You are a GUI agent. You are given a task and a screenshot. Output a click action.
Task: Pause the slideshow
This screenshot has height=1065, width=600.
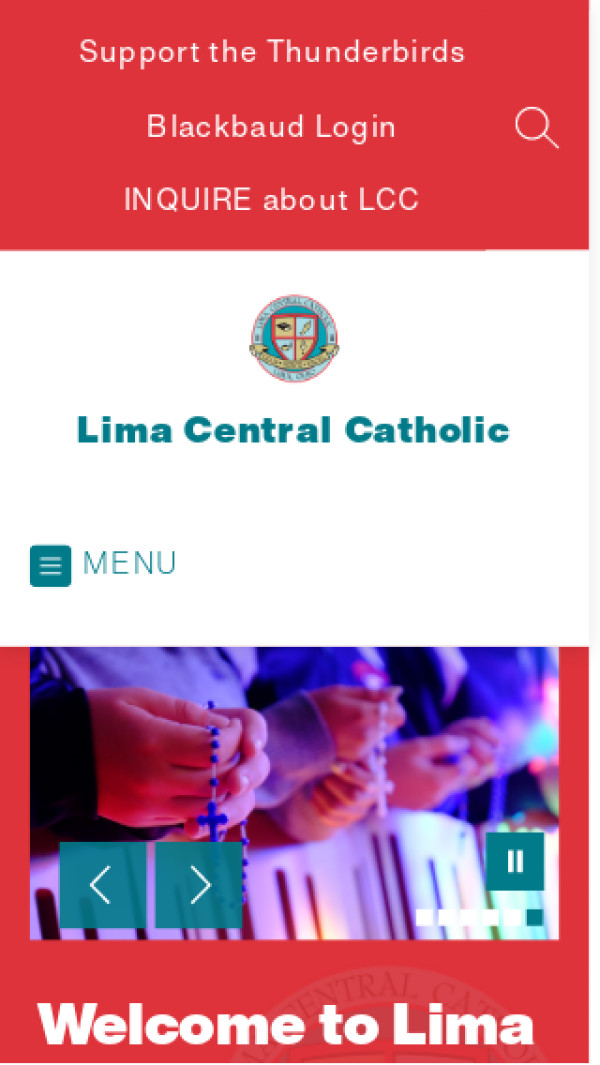(x=516, y=861)
